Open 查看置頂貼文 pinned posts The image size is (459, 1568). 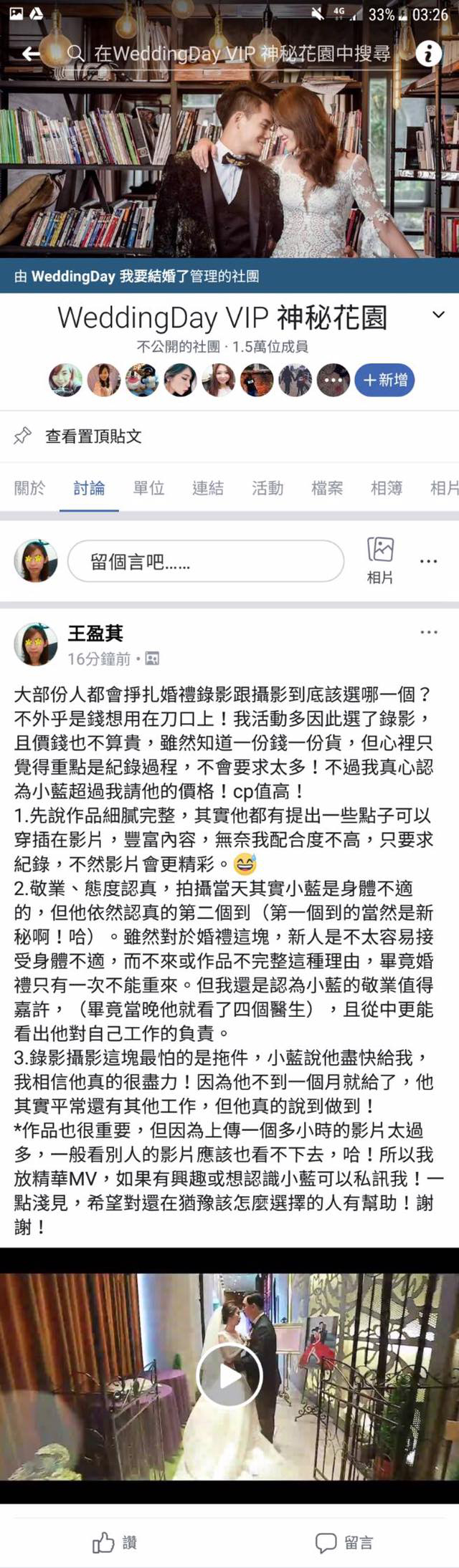point(93,436)
